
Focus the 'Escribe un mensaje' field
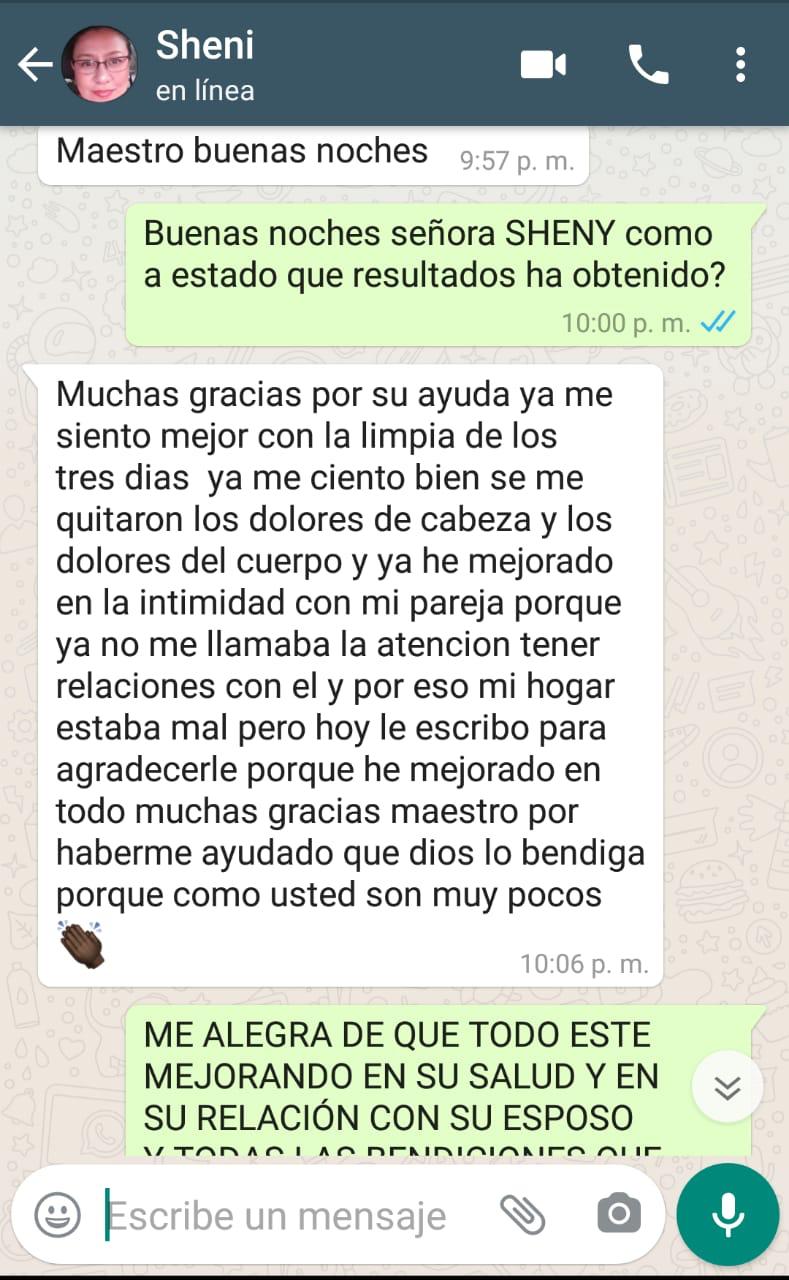pyautogui.click(x=290, y=1216)
